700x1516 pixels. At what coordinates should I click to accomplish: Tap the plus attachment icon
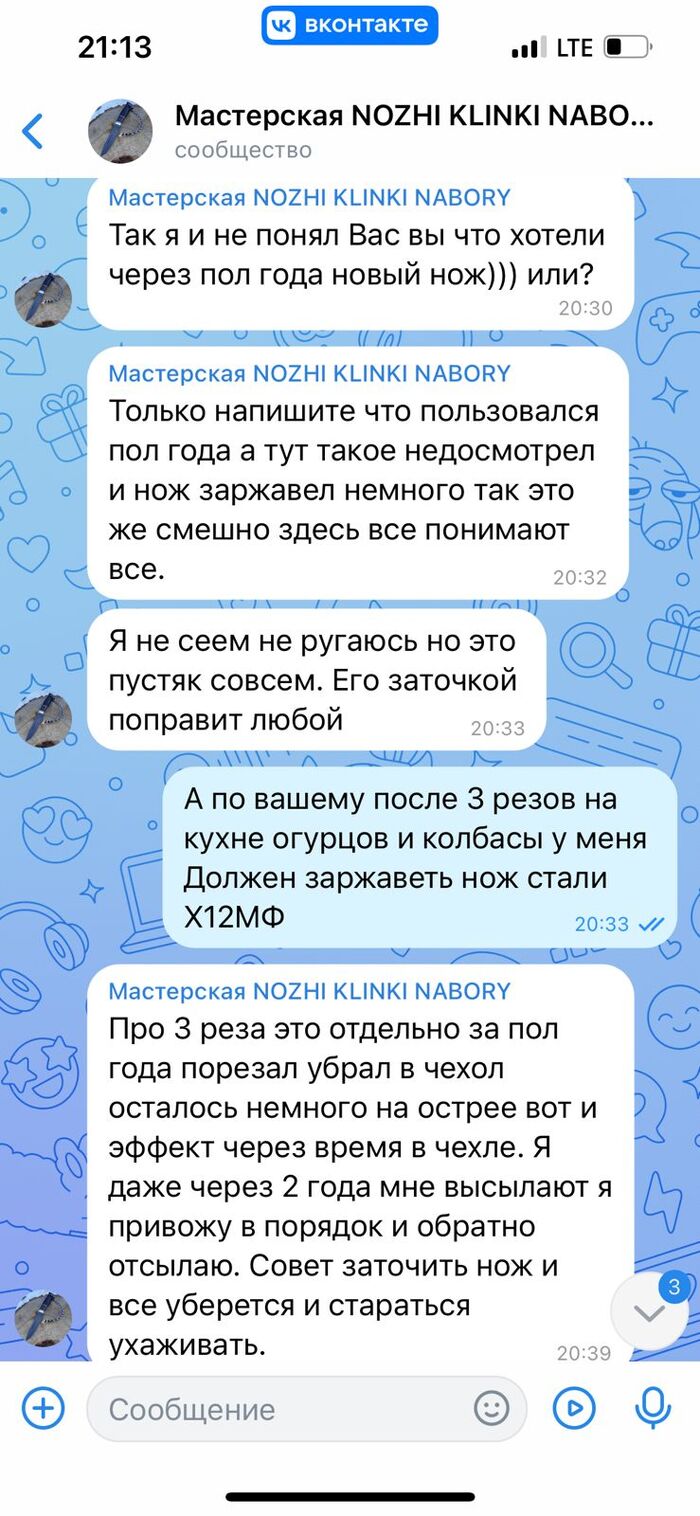pyautogui.click(x=43, y=1408)
